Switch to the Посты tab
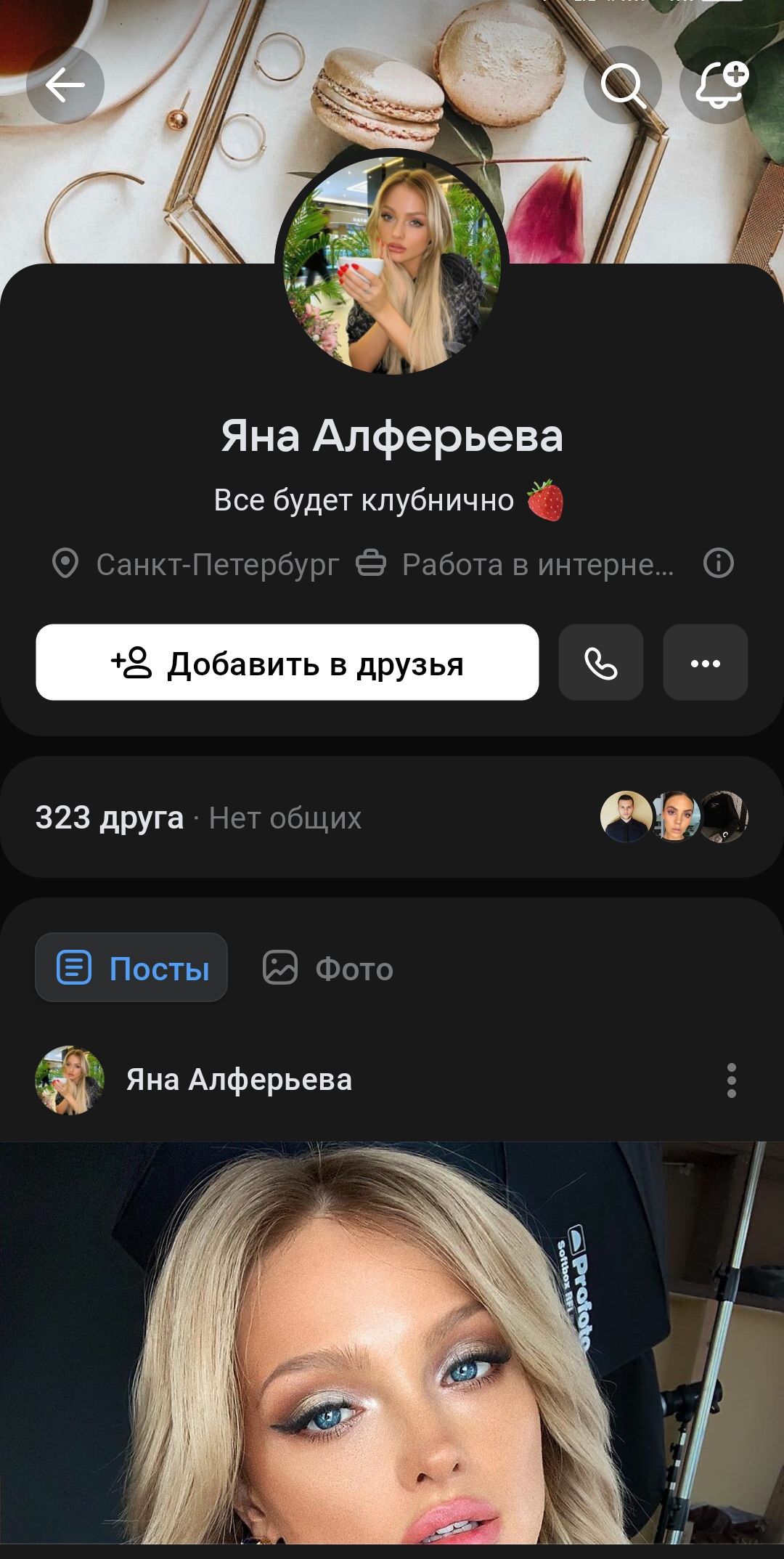Image resolution: width=784 pixels, height=1559 pixels. point(131,967)
